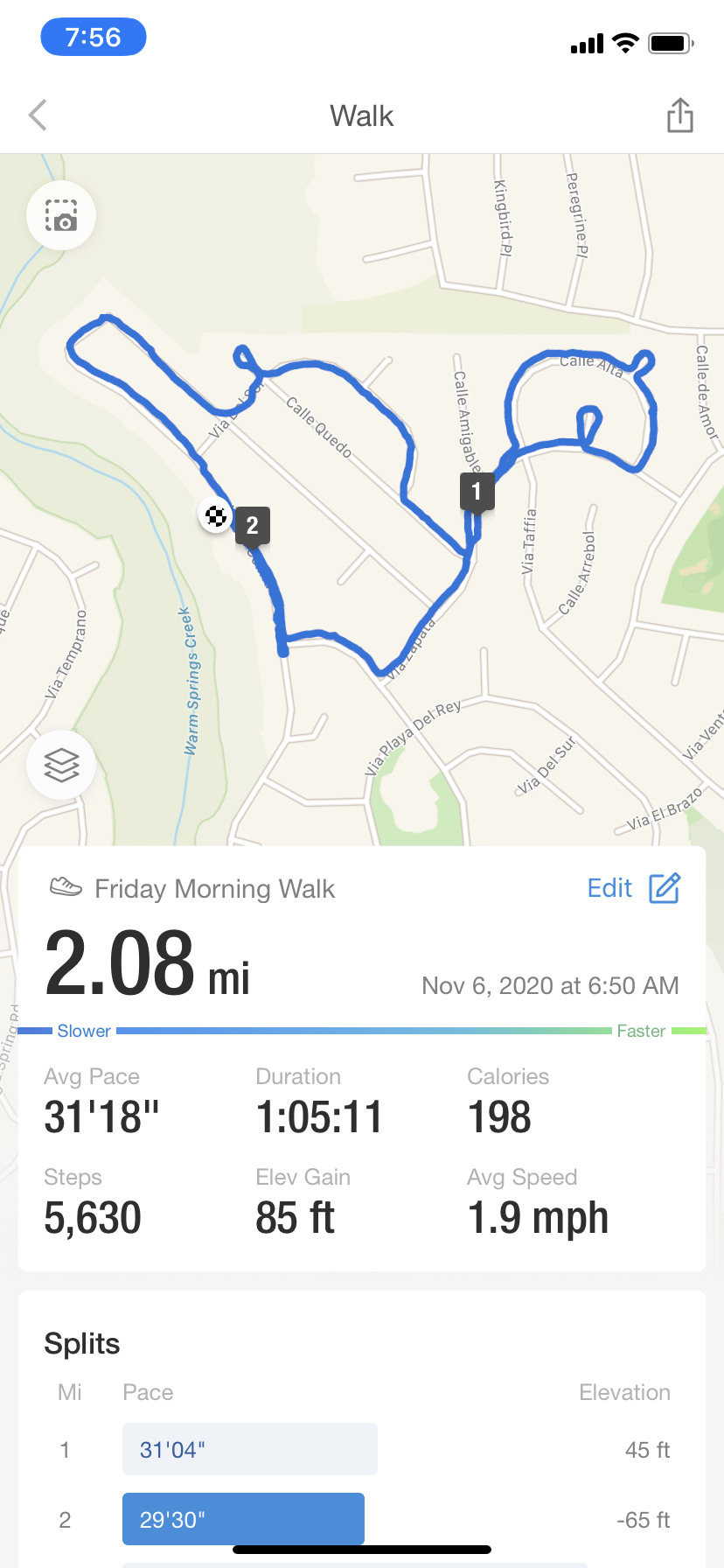This screenshot has height=1568, width=724.
Task: Edit the Friday Morning Walk details
Action: click(634, 888)
